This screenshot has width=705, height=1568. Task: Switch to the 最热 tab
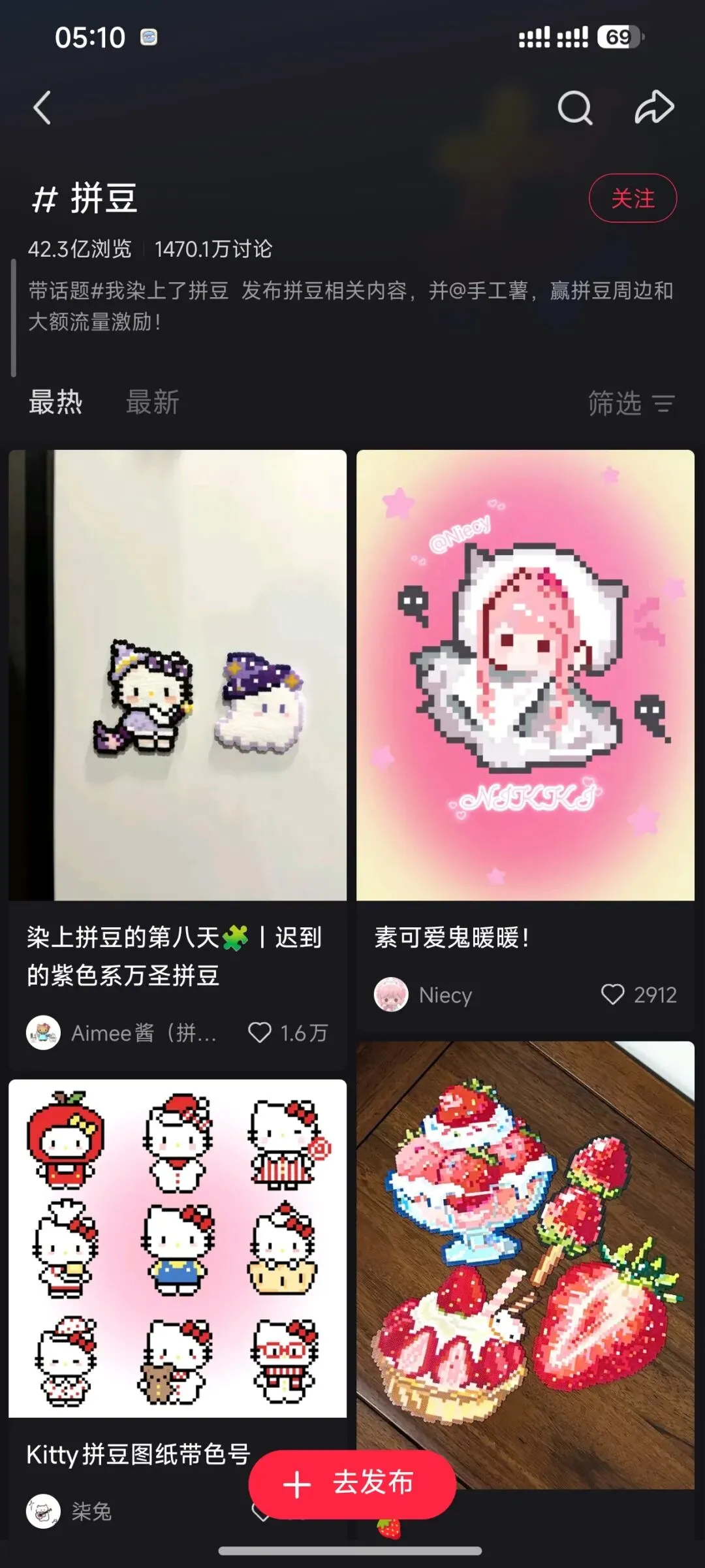55,402
